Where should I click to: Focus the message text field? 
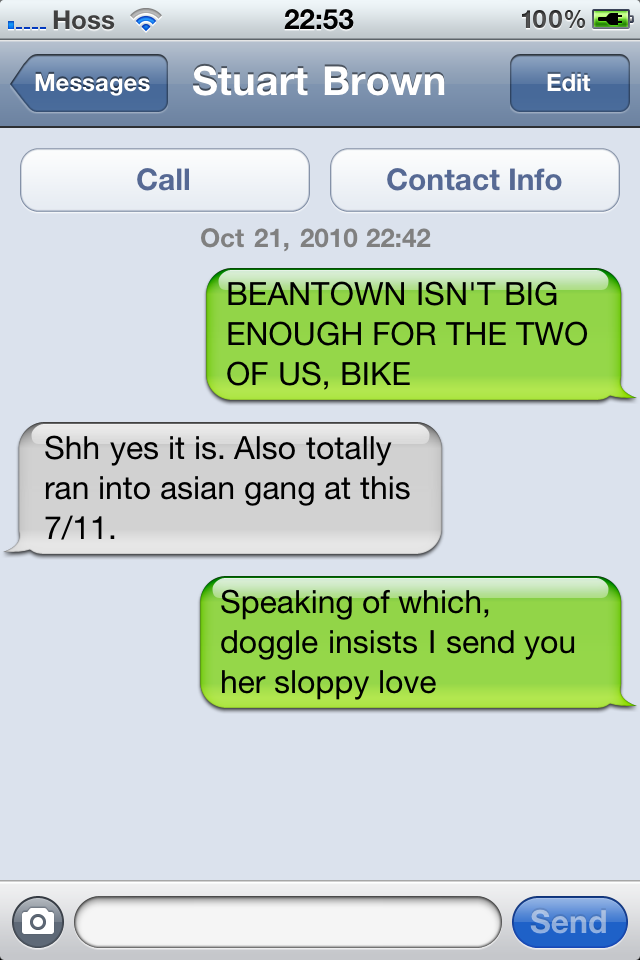click(x=288, y=921)
